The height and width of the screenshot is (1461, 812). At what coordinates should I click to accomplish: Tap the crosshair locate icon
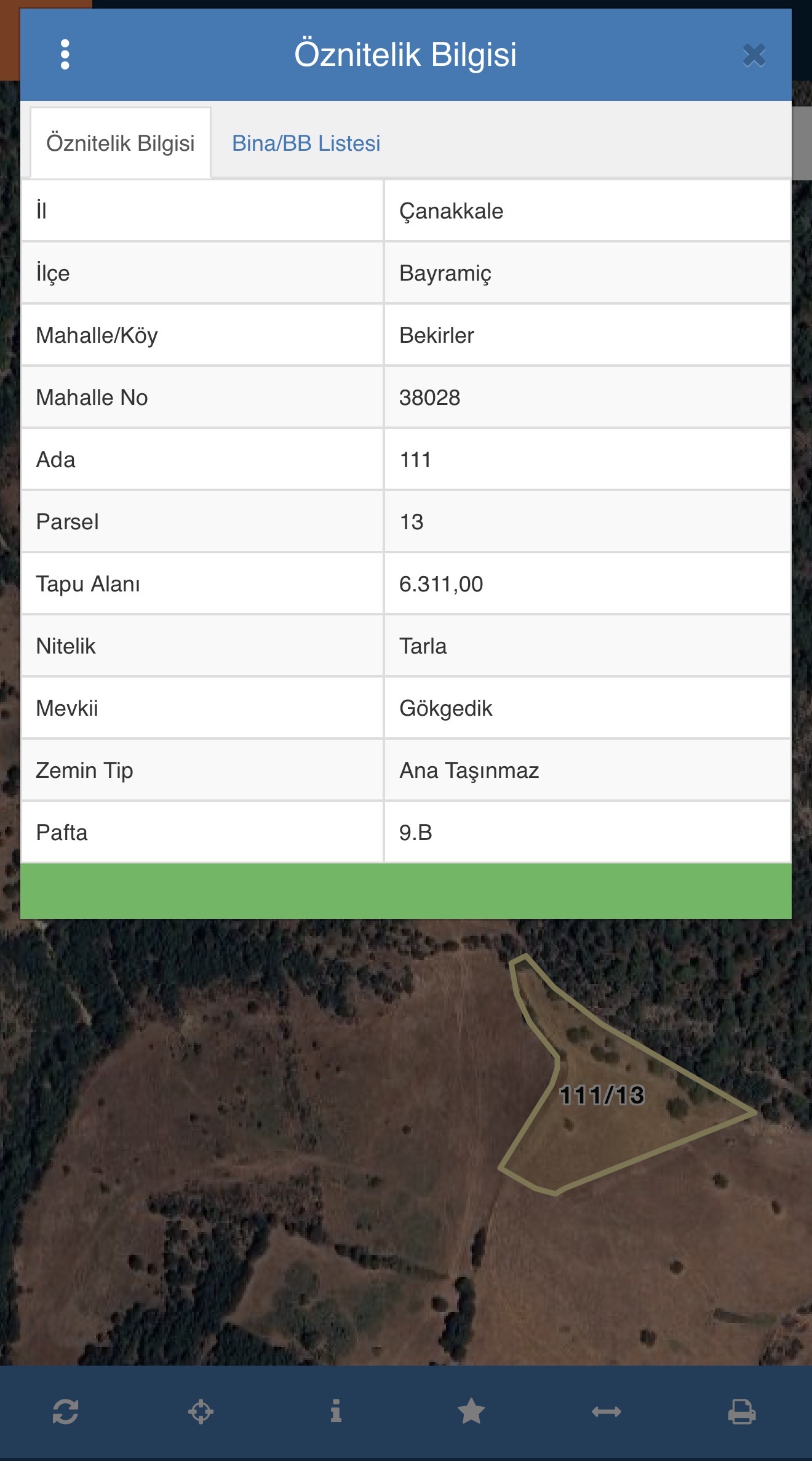tap(201, 1411)
